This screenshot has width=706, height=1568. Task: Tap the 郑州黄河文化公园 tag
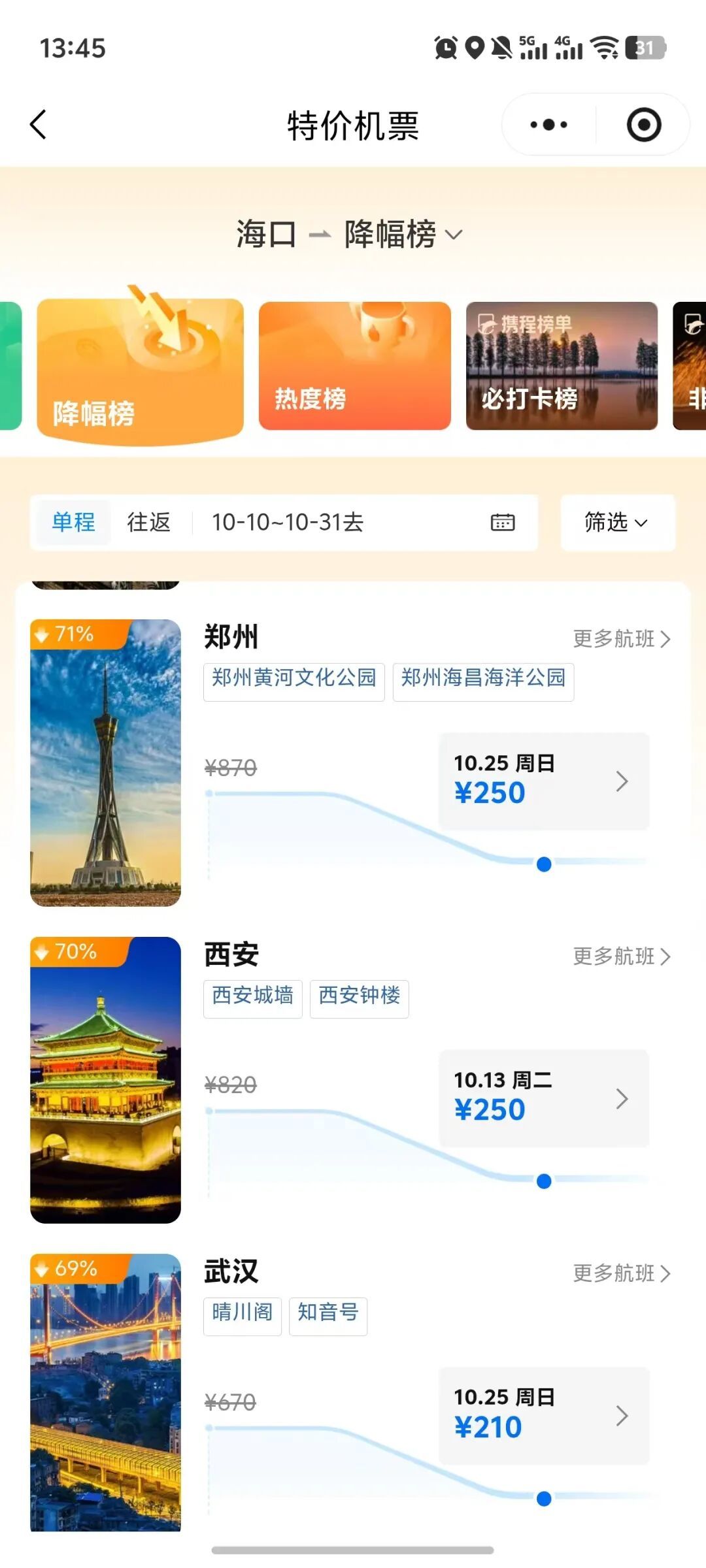(x=294, y=681)
